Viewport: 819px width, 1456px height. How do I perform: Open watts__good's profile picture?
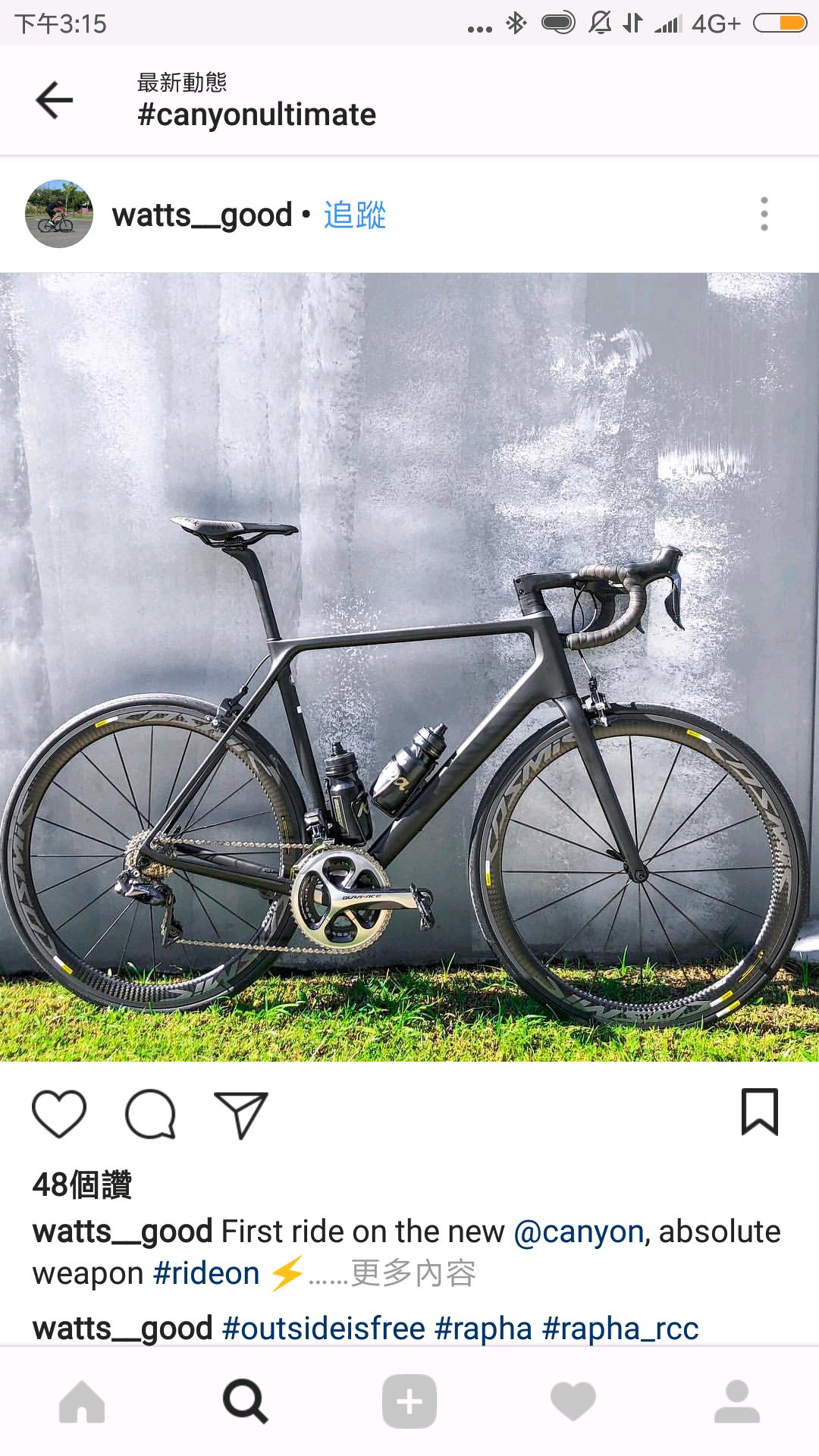pos(59,214)
